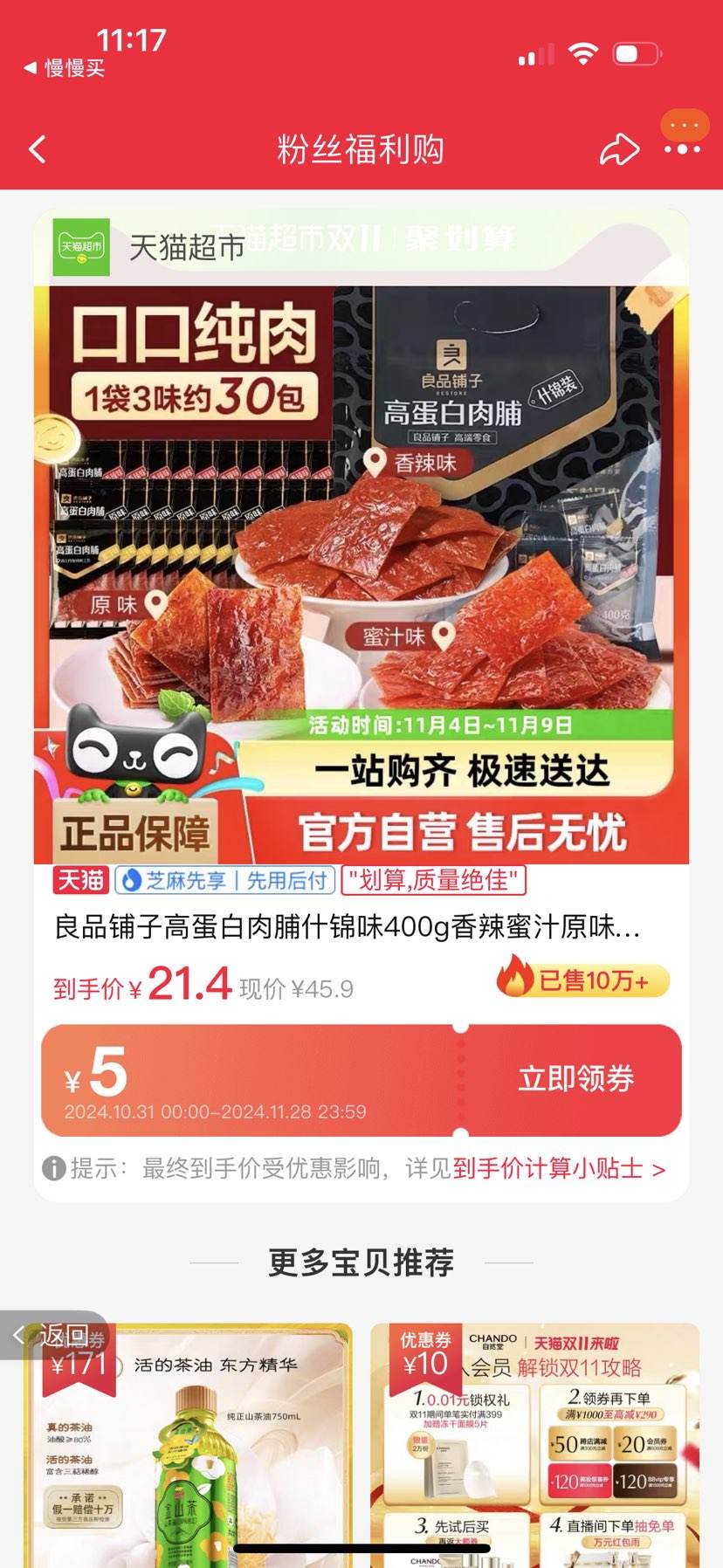
Task: Open sharing options via the share arrow icon
Action: 620,148
